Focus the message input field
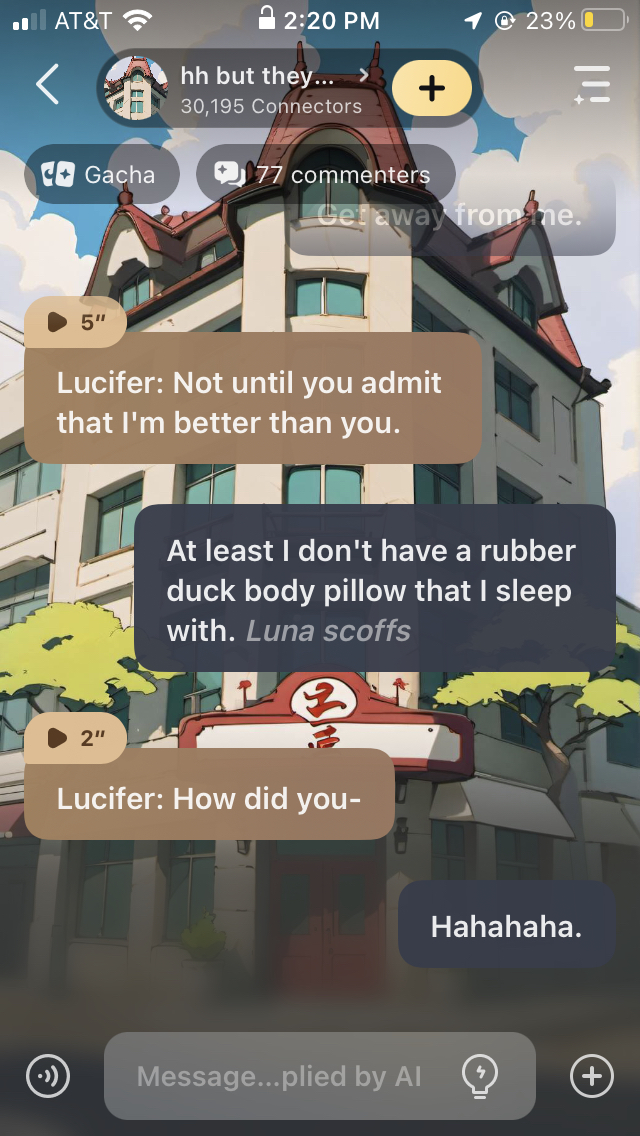Image resolution: width=640 pixels, height=1136 pixels. 280,1076
